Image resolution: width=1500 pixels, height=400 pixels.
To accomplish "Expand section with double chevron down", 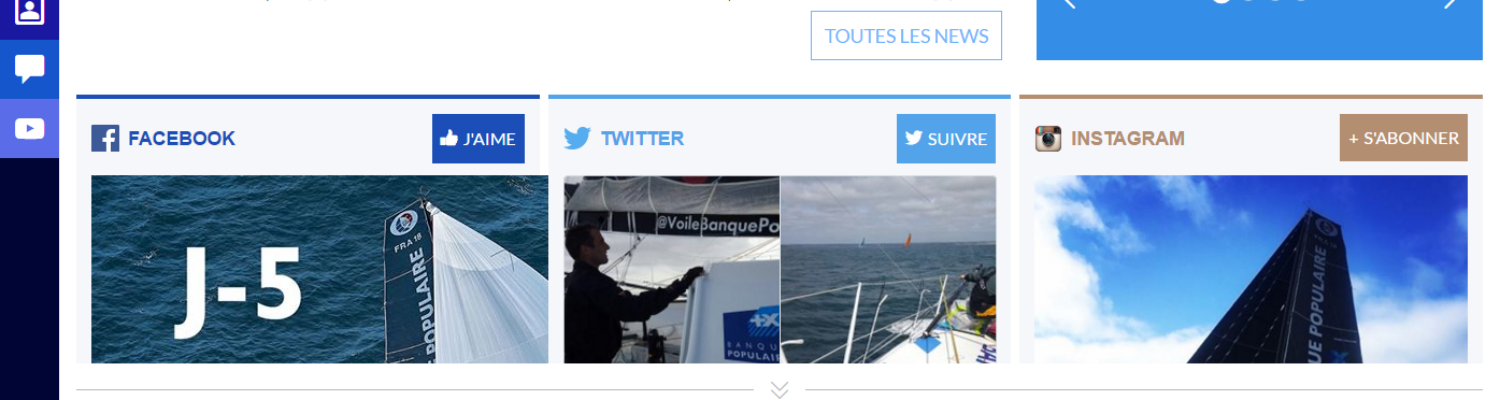I will [x=779, y=389].
